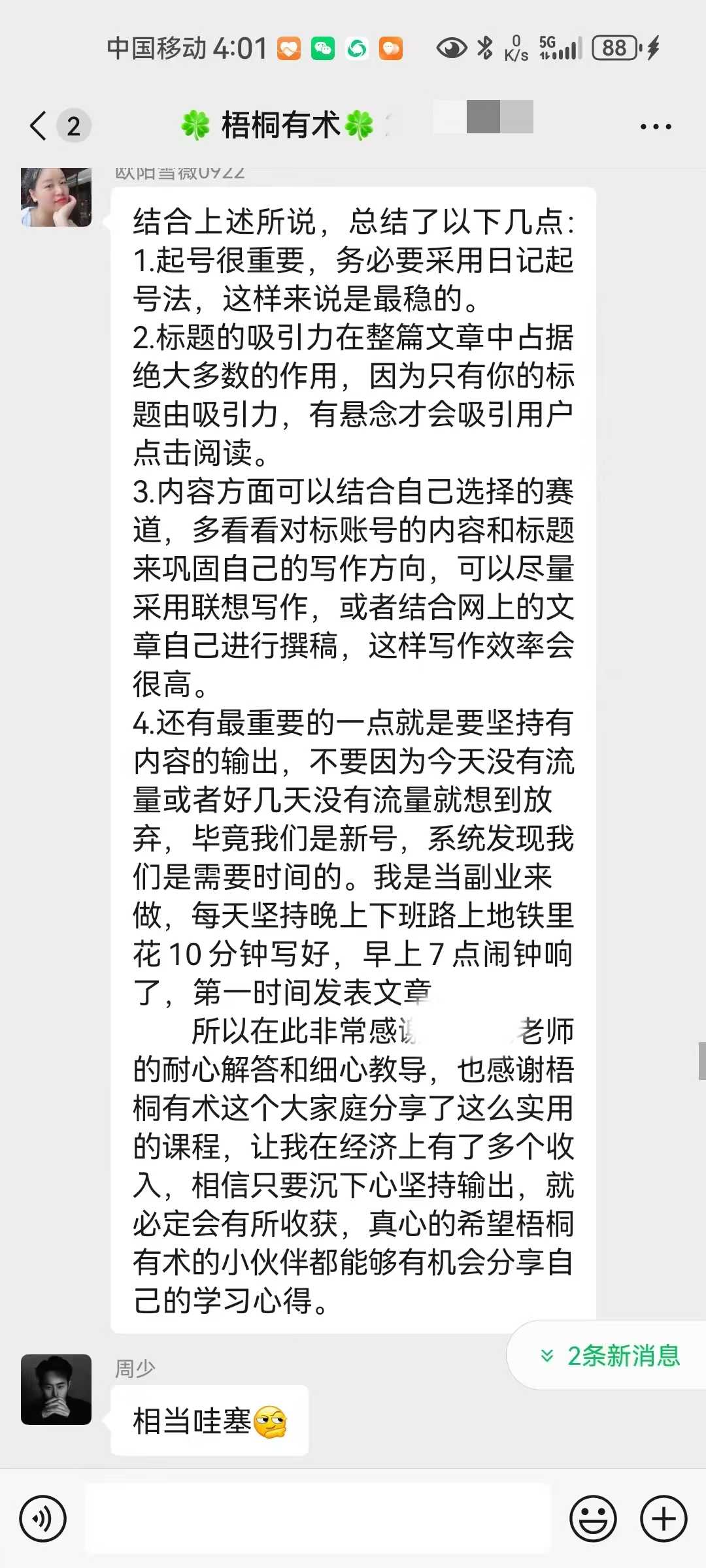Go back to the chat list
The width and height of the screenshot is (706, 1568).
39,125
